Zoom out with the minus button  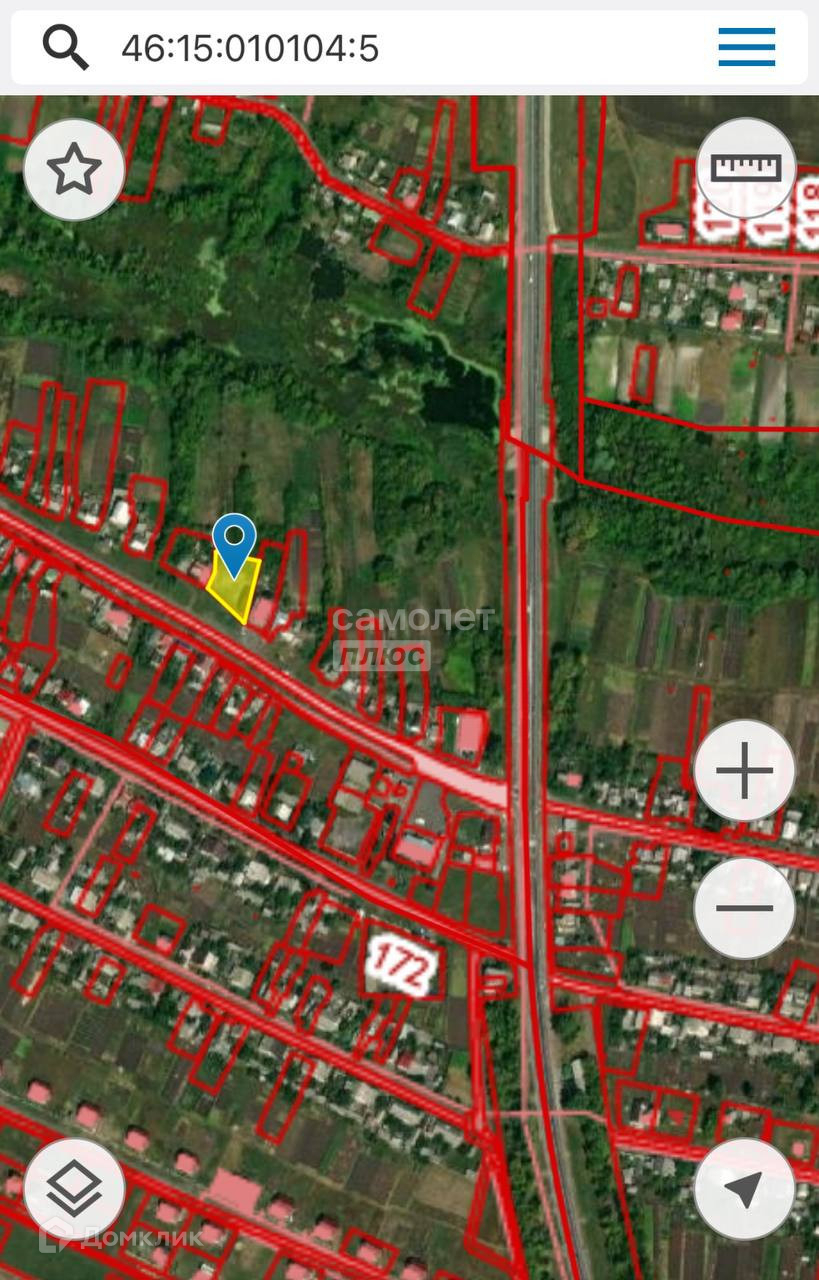(x=745, y=908)
